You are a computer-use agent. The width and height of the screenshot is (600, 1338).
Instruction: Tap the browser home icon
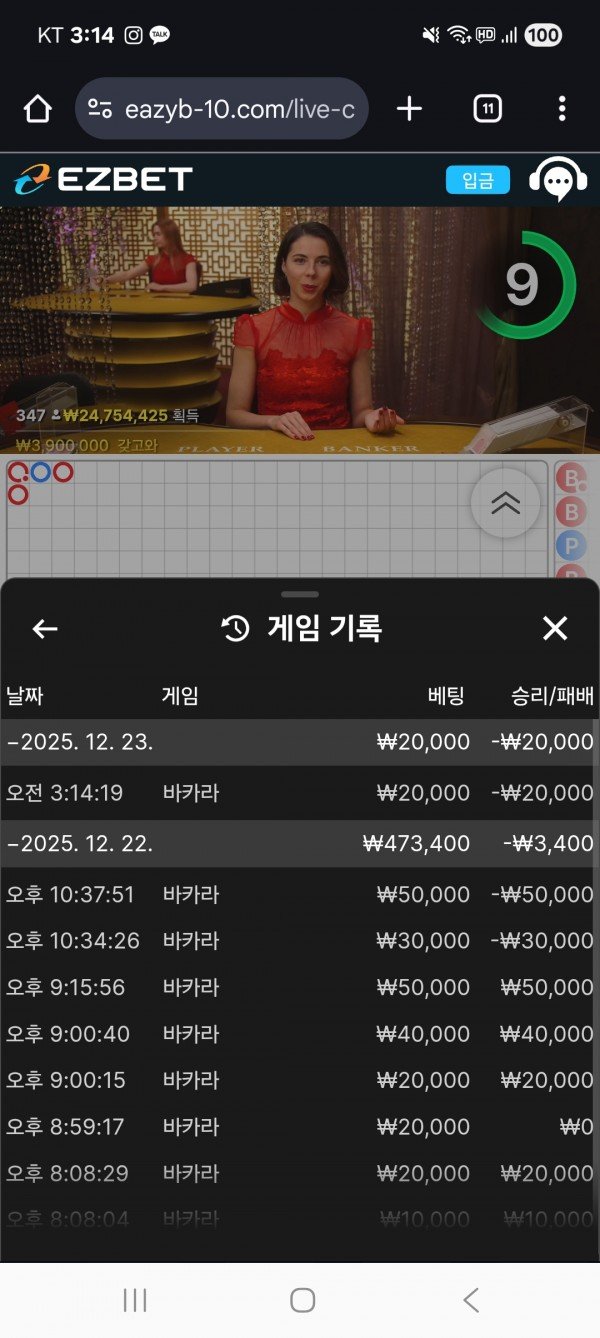coord(38,109)
